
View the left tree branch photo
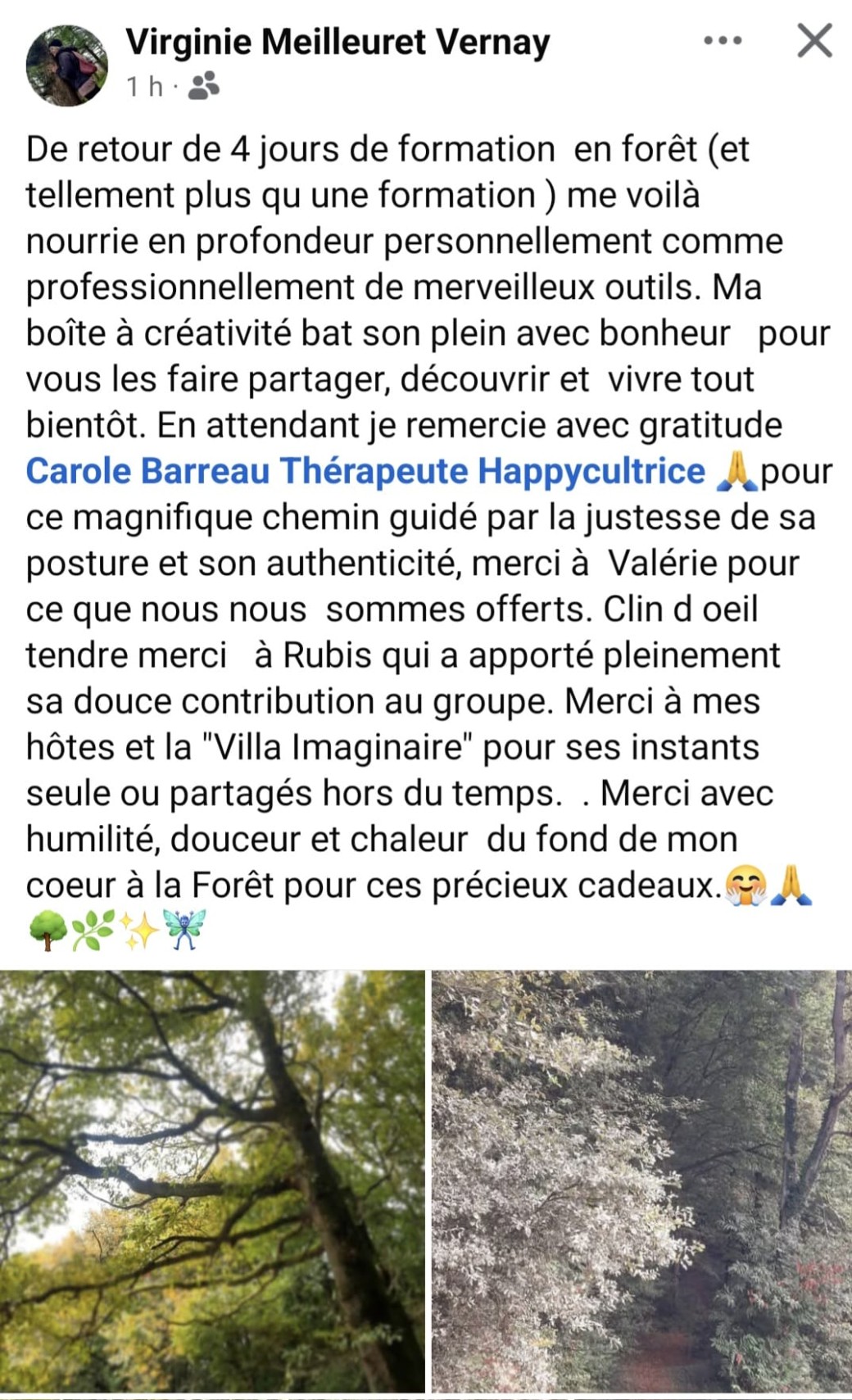[x=212, y=1180]
